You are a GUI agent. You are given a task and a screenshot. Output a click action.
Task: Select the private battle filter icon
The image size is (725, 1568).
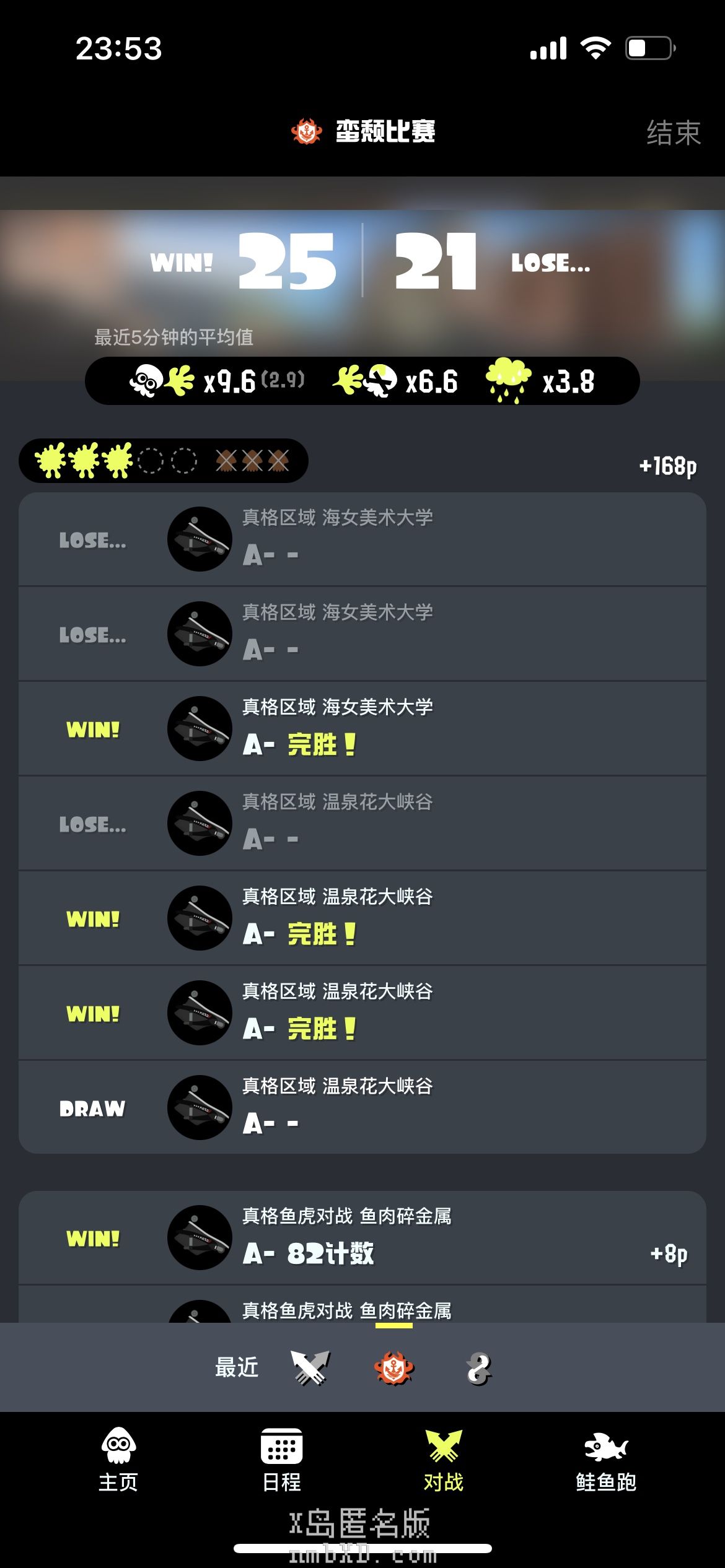click(x=479, y=1367)
